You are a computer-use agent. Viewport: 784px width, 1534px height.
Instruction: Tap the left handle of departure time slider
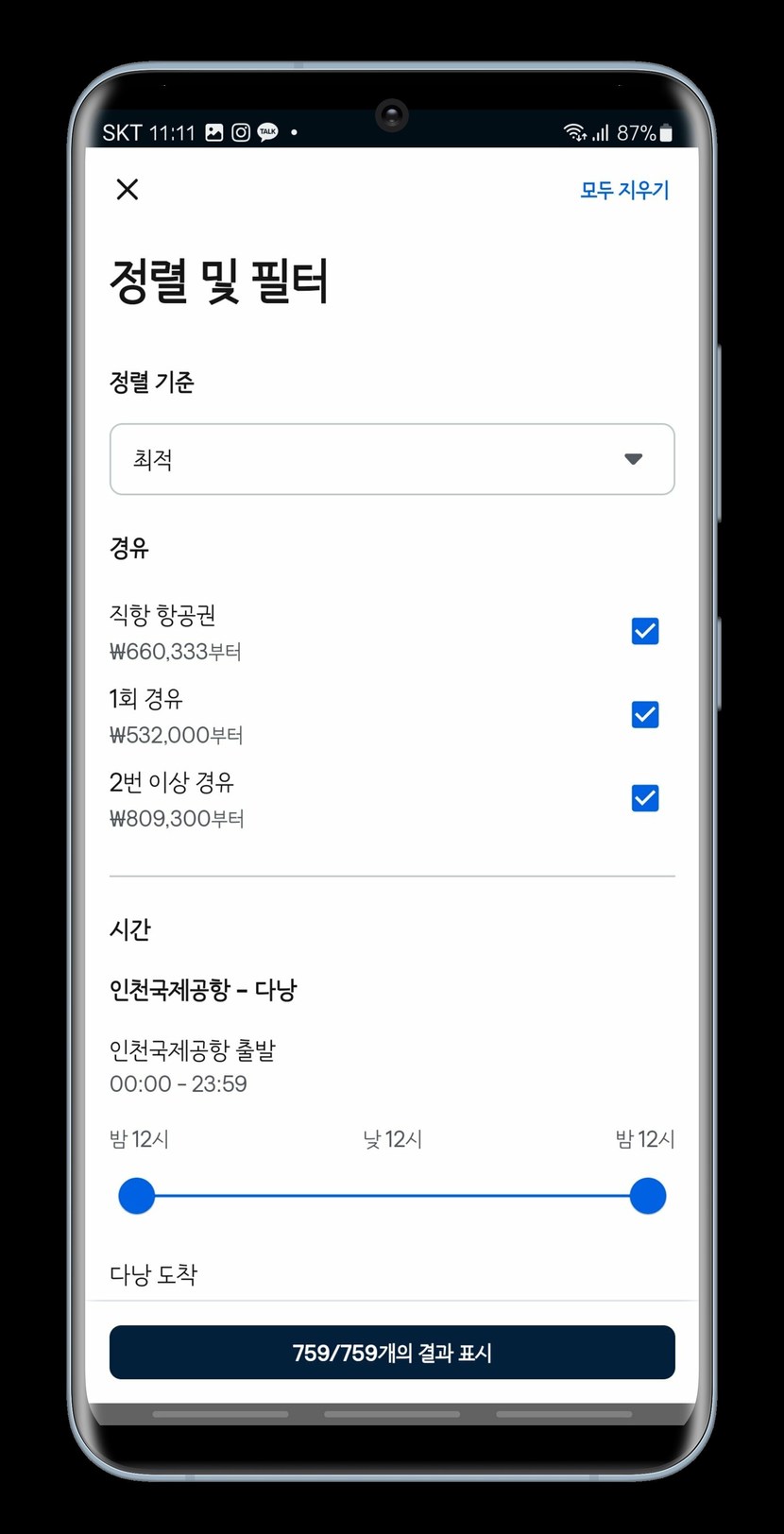coord(137,1196)
